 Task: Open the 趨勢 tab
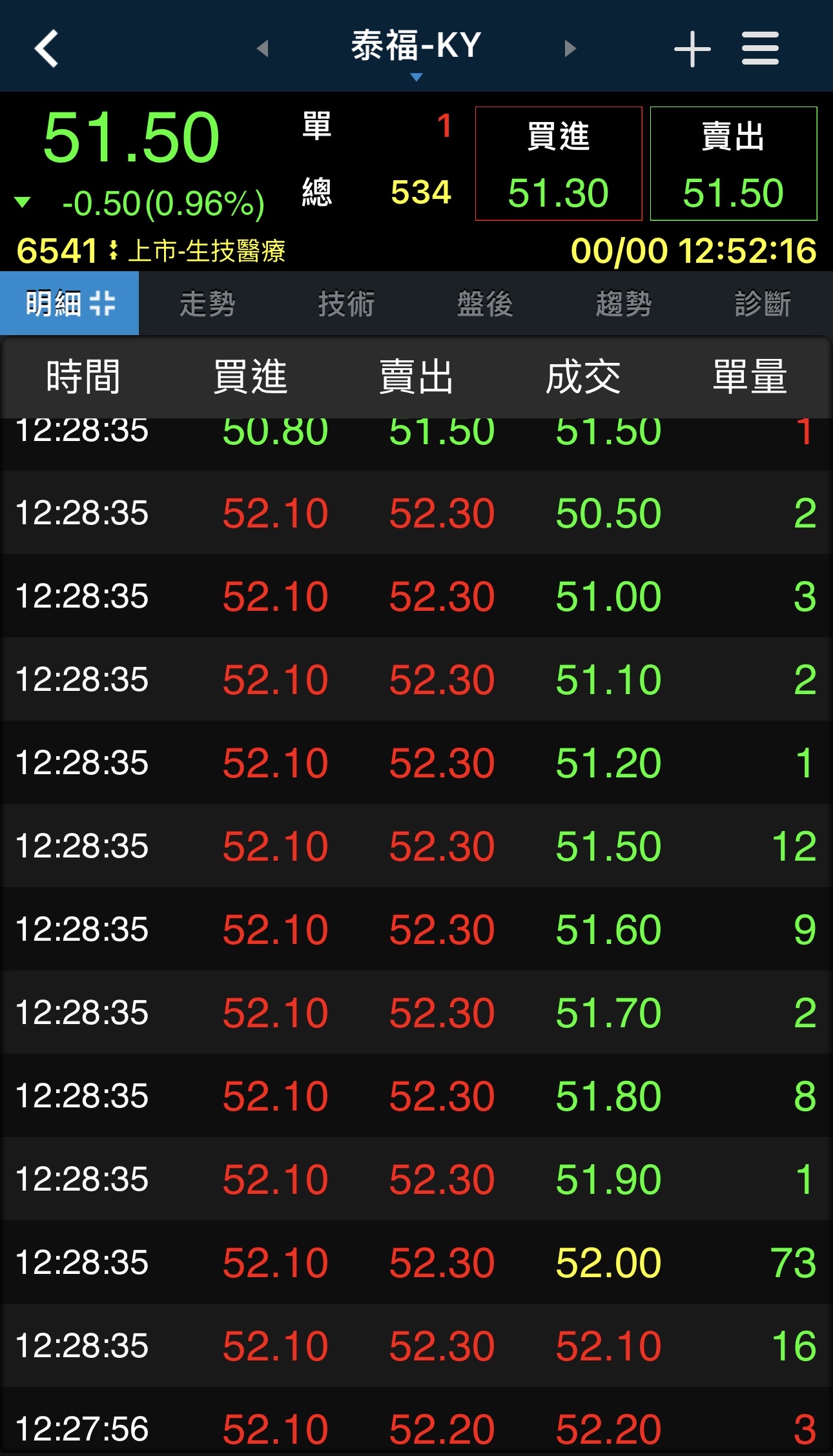(624, 303)
